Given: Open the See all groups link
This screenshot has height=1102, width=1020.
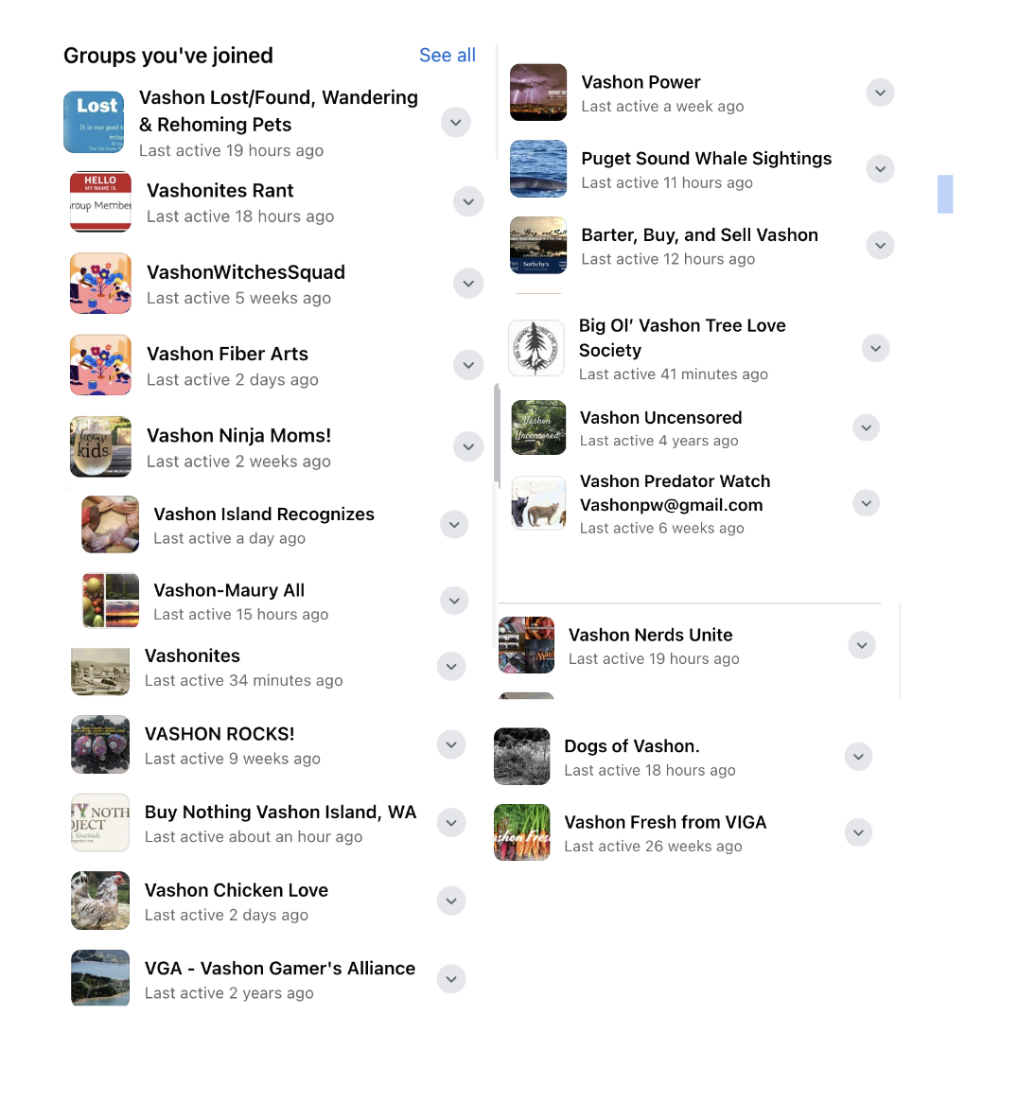Looking at the screenshot, I should [x=447, y=56].
